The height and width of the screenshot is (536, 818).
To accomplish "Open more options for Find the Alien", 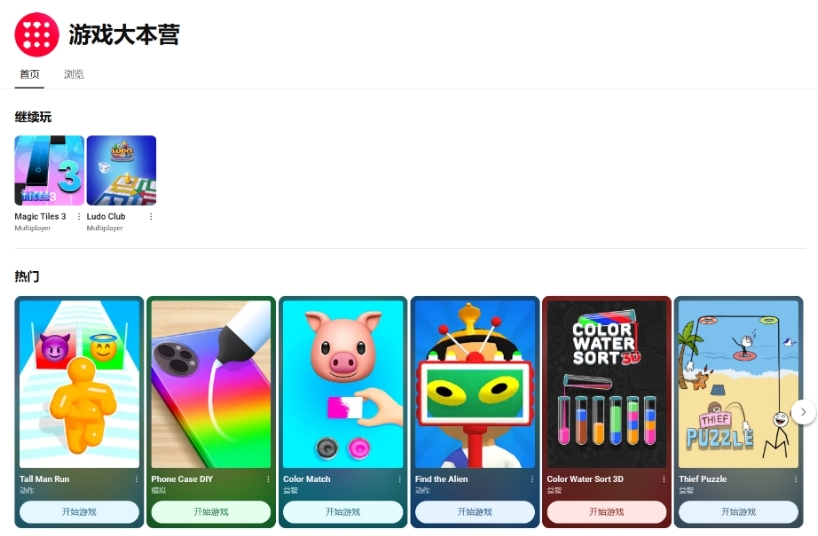I will click(532, 479).
